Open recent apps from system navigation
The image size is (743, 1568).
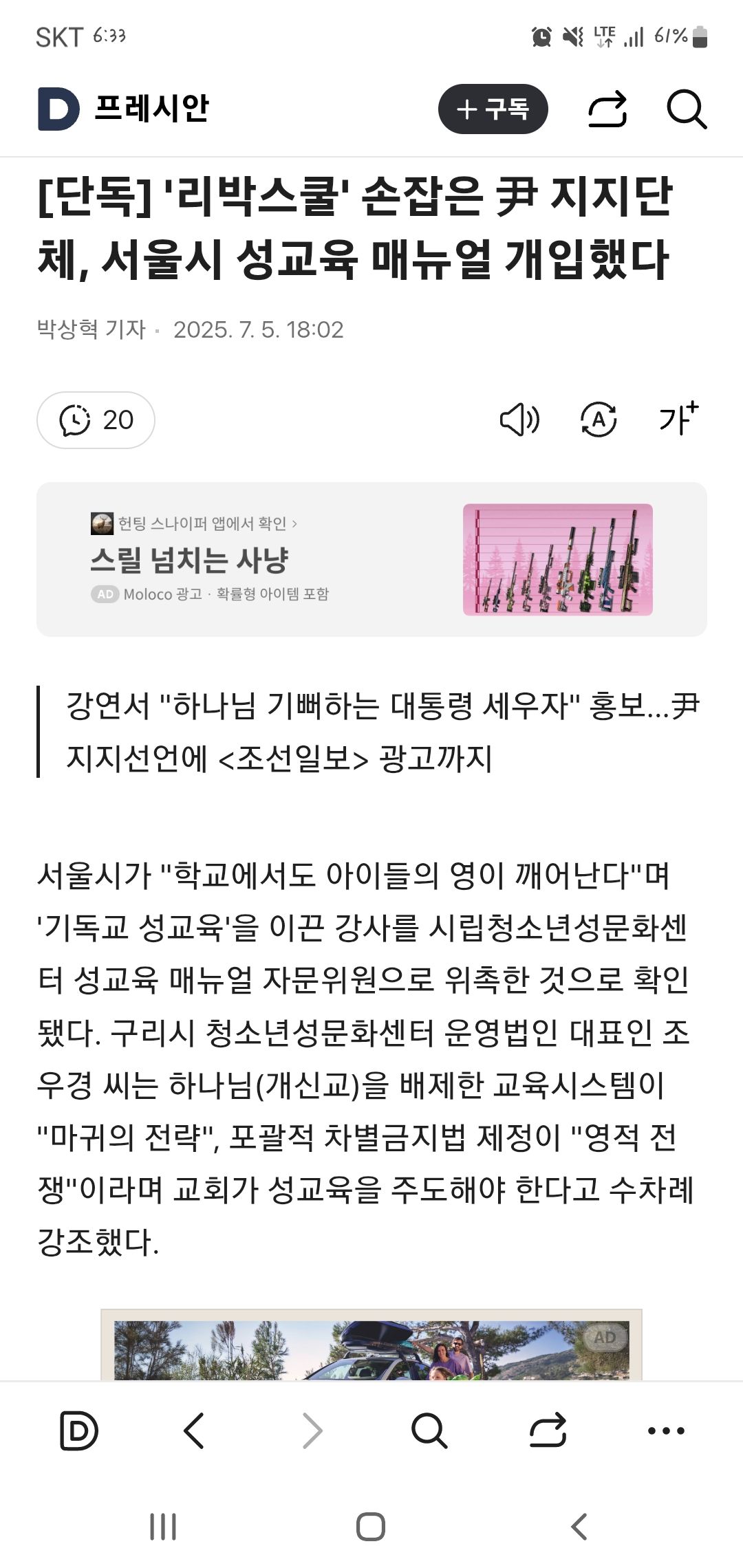163,1527
